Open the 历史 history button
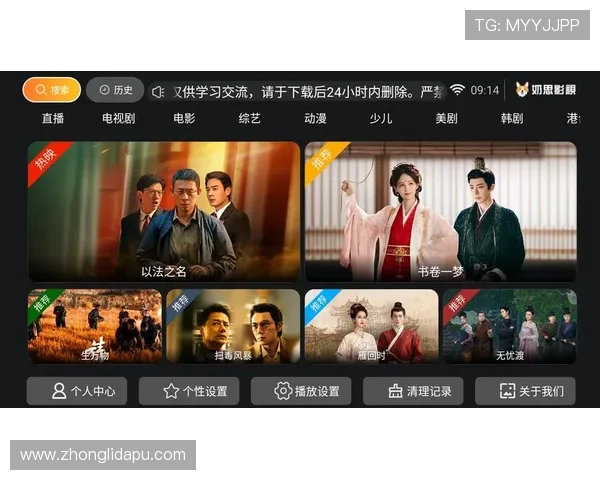 115,90
